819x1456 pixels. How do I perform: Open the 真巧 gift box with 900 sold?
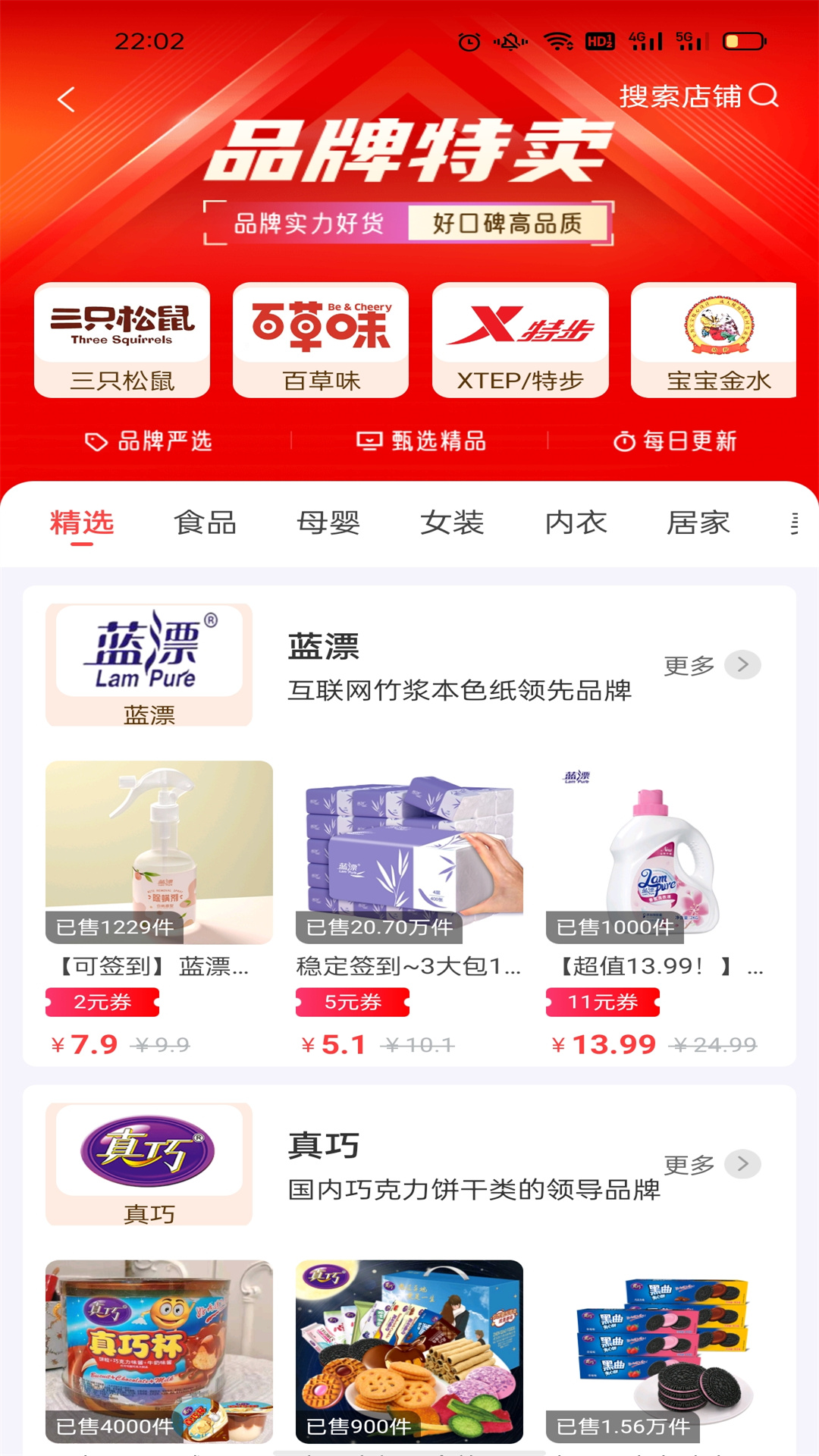click(409, 1351)
